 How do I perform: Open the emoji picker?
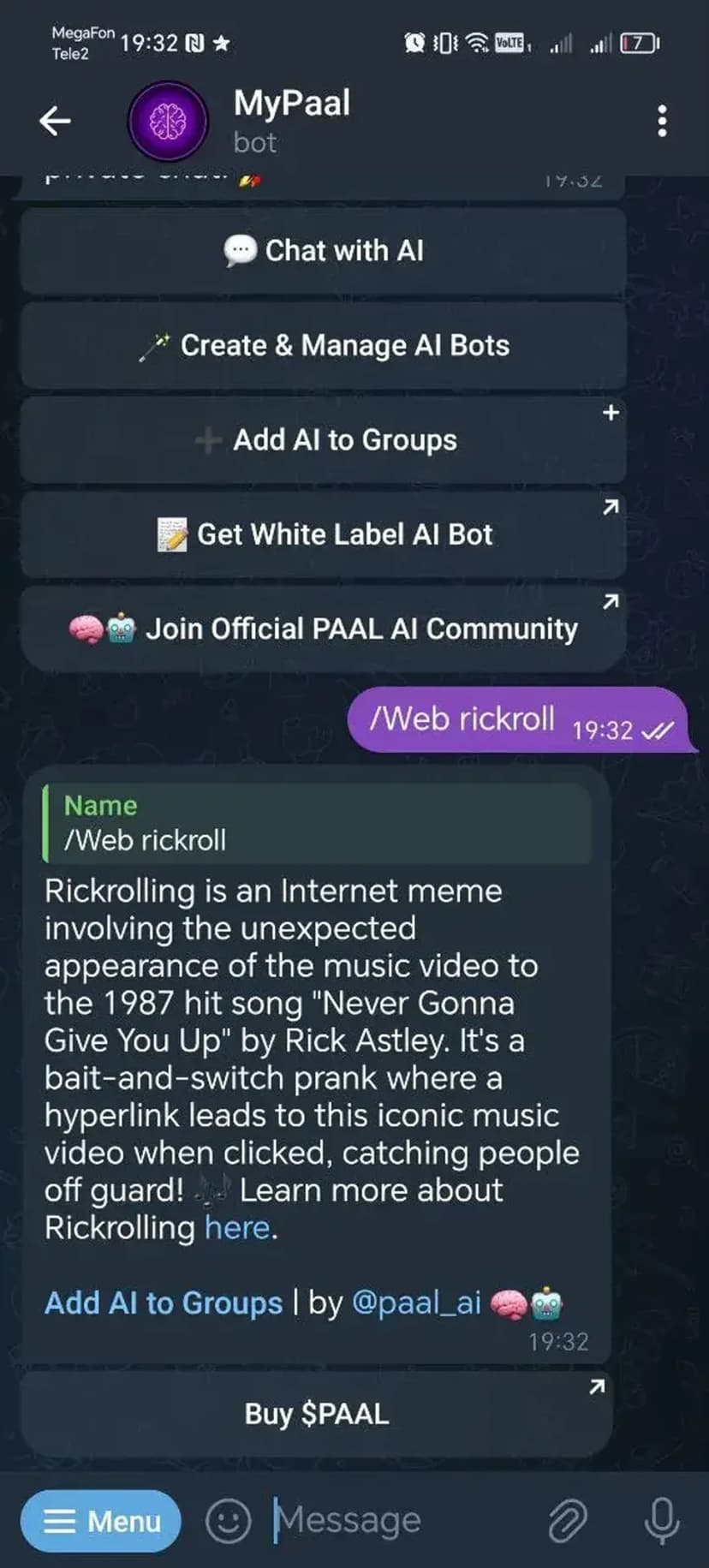click(228, 1521)
